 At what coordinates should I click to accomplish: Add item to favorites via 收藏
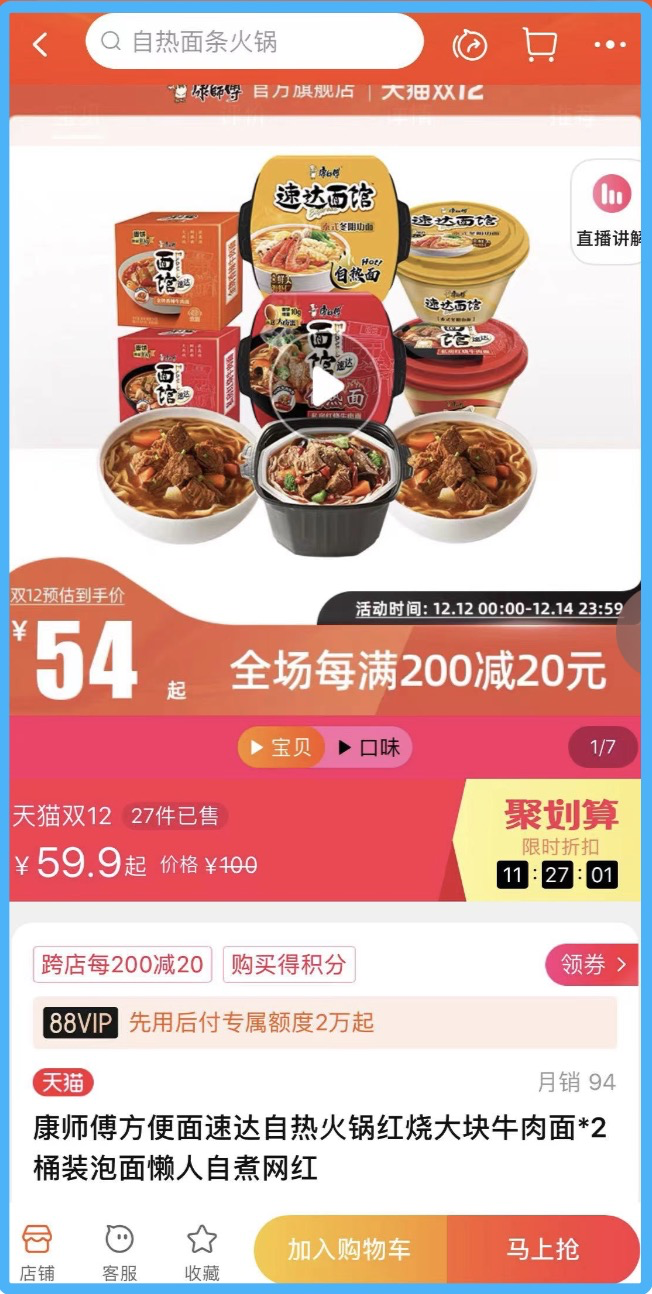202,1251
